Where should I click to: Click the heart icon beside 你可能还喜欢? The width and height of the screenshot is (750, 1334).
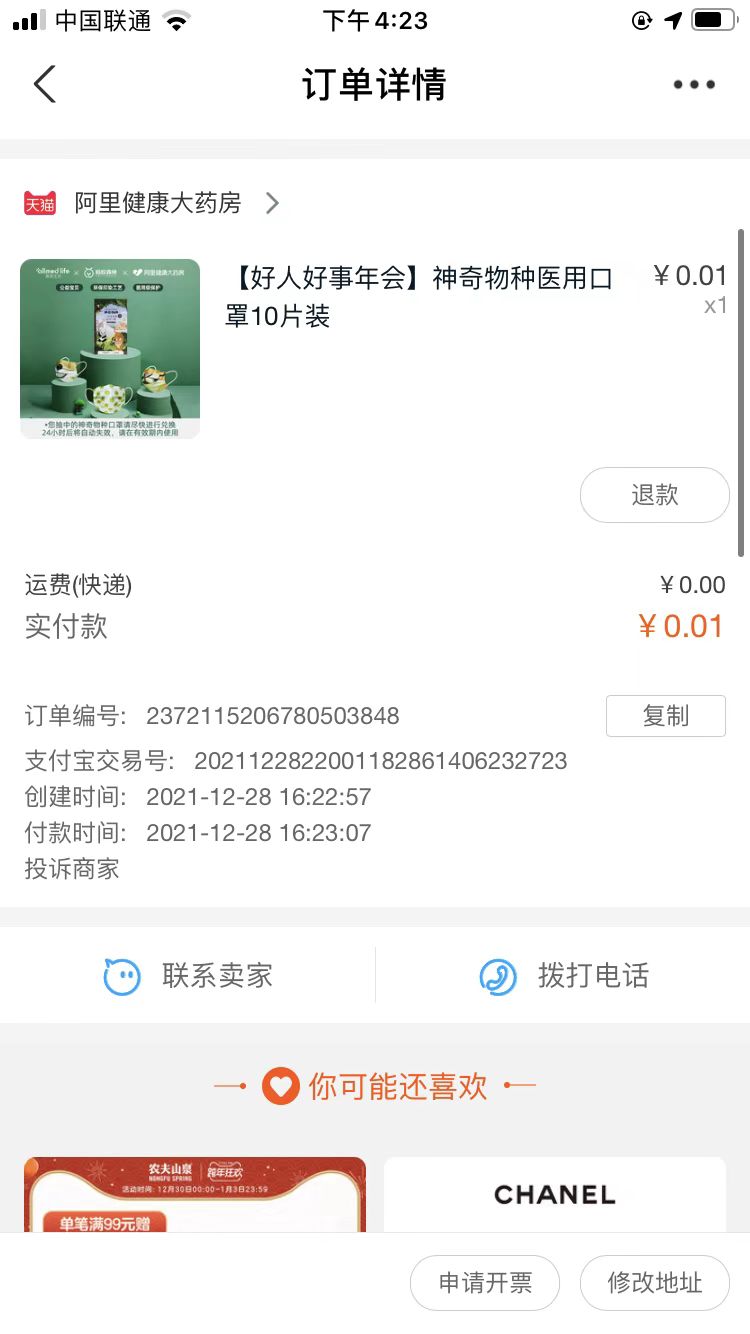(x=281, y=1084)
